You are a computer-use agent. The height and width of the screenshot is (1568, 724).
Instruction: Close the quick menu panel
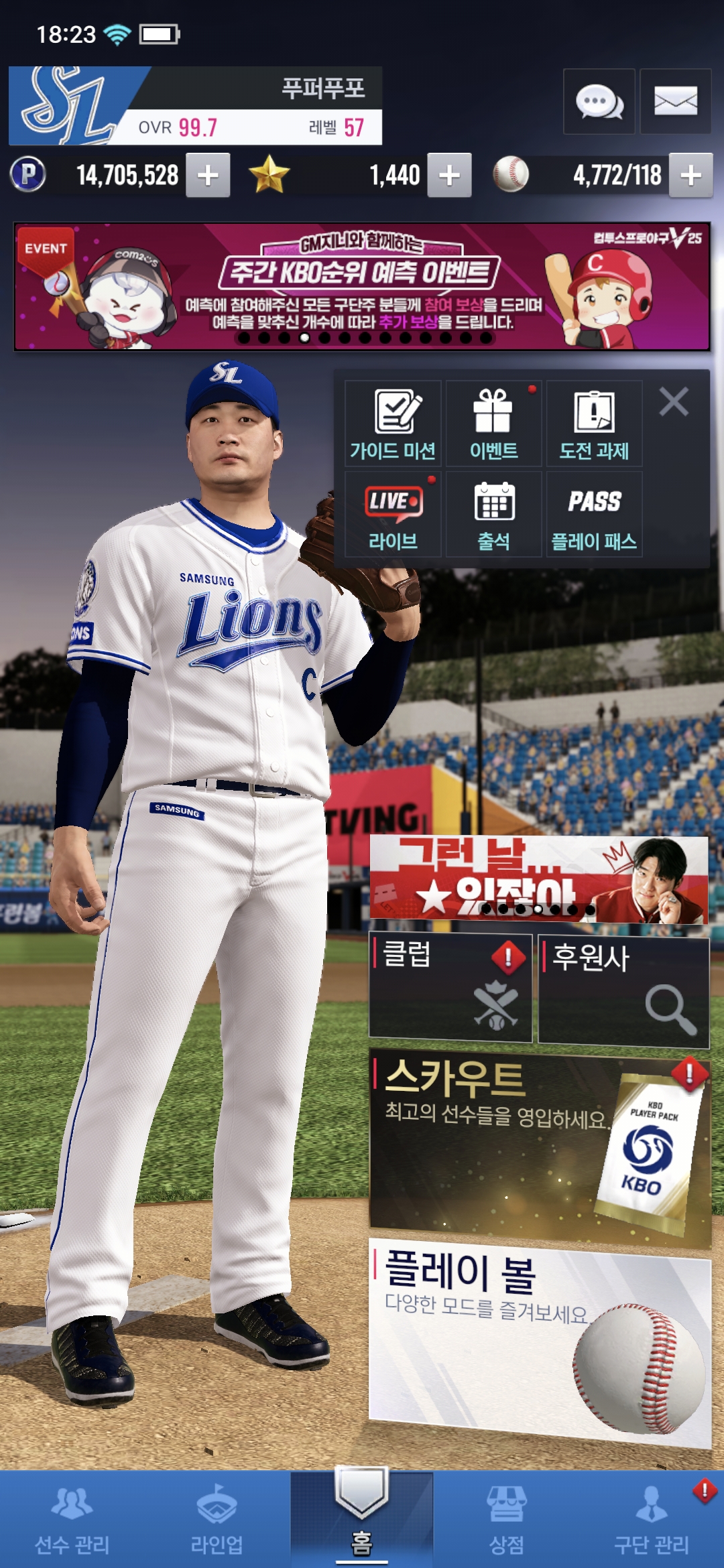[x=674, y=402]
